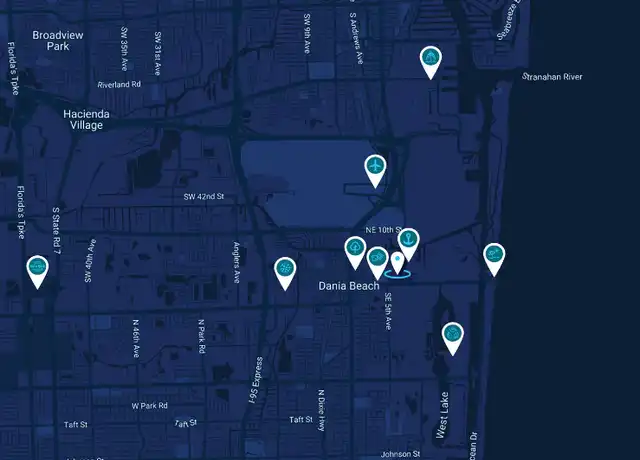
Task: Tap the pin near S State Rd 7
Action: pos(38,268)
